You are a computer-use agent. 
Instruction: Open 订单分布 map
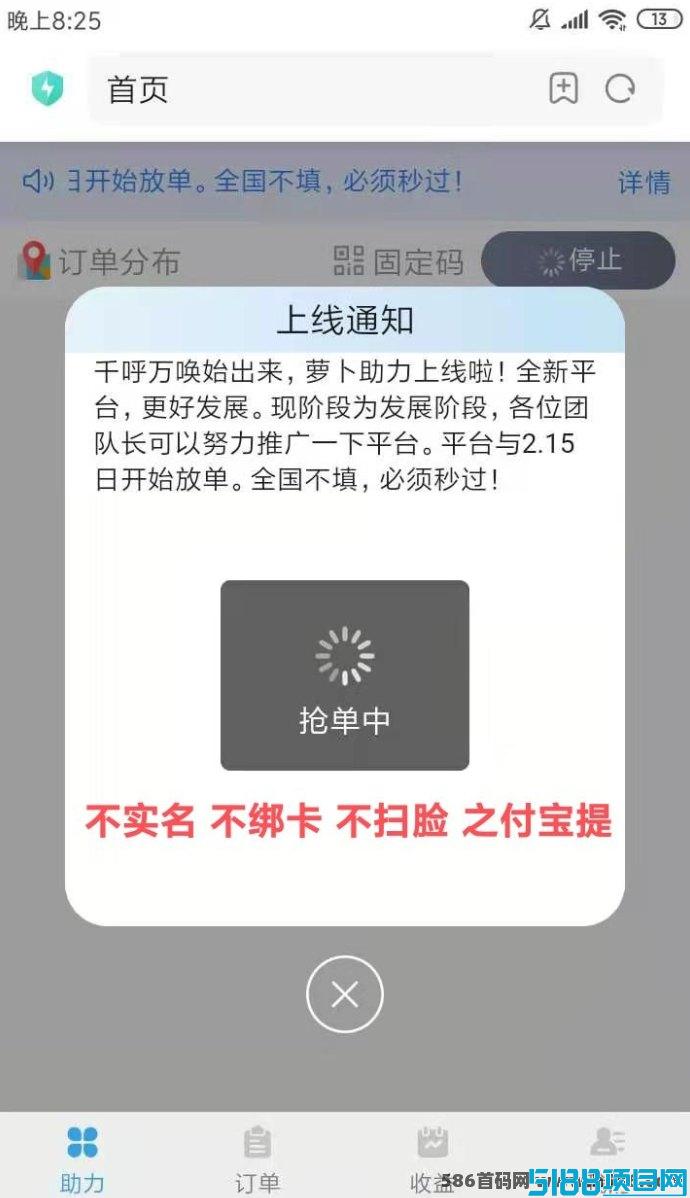[100, 262]
